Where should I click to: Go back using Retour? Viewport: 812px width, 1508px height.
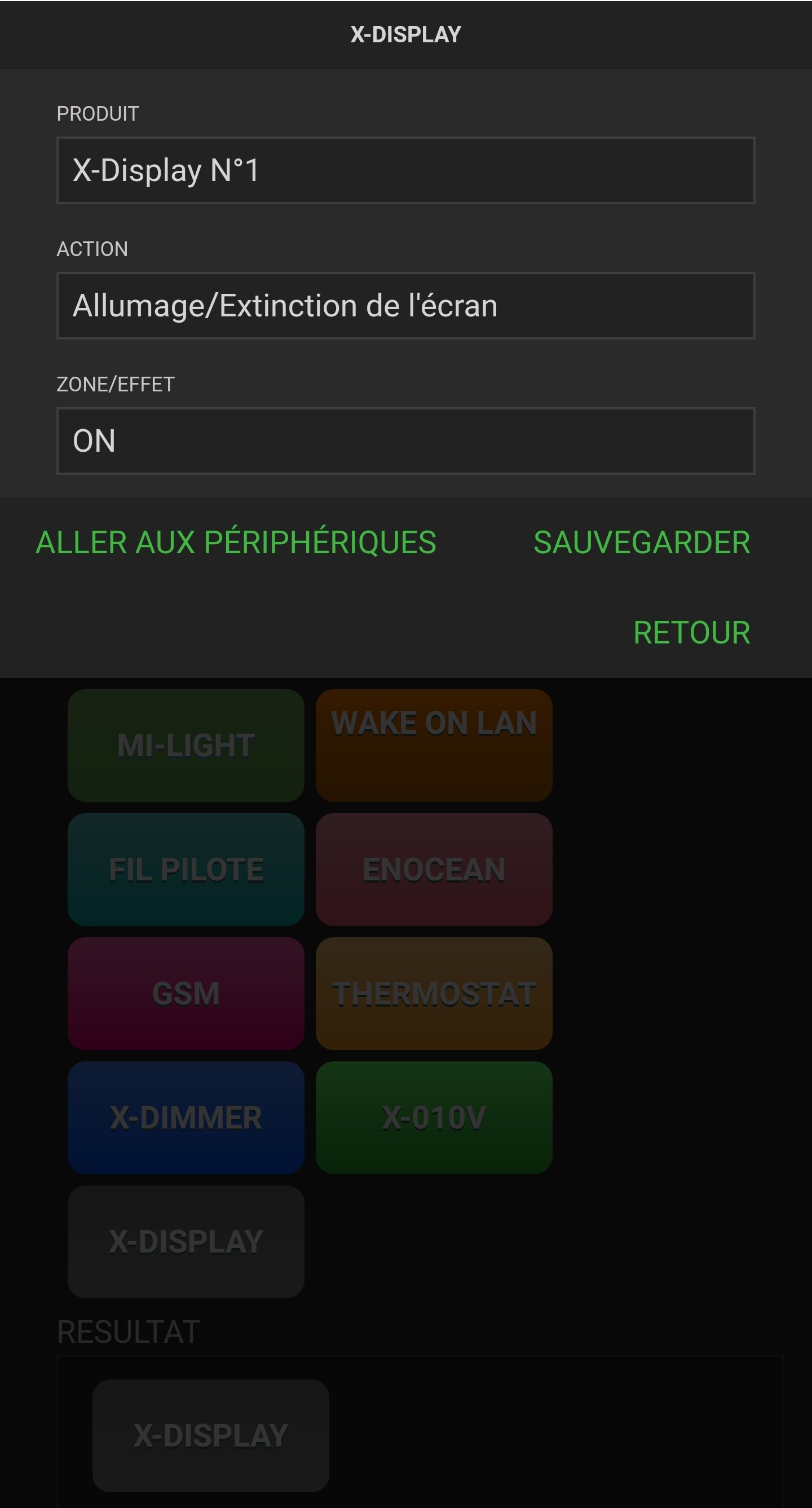691,632
